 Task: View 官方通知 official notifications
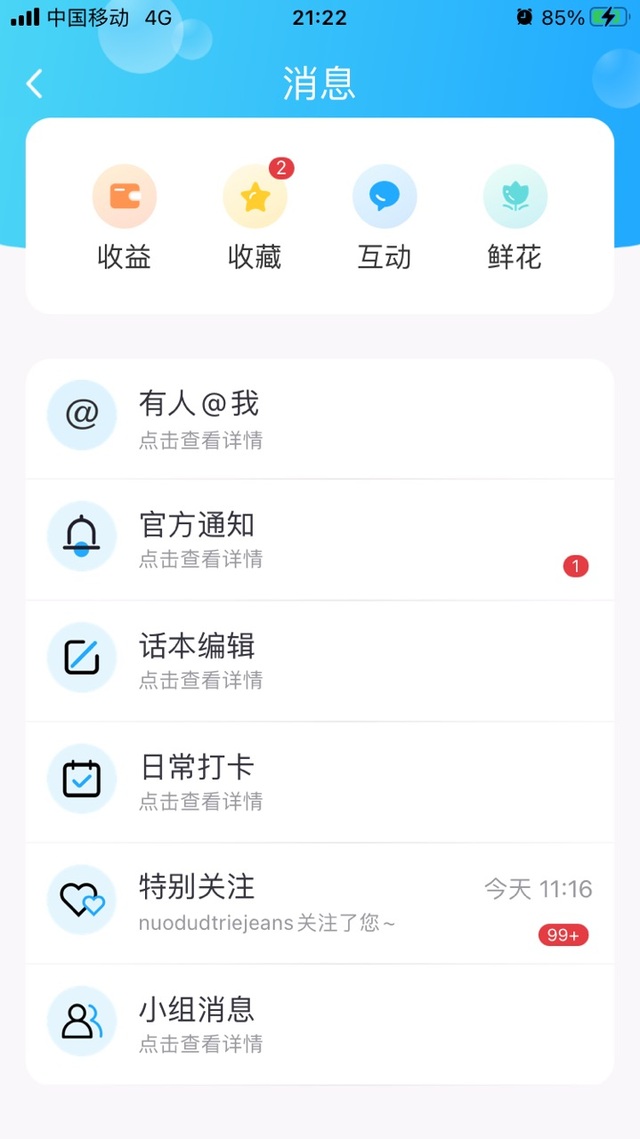click(320, 540)
